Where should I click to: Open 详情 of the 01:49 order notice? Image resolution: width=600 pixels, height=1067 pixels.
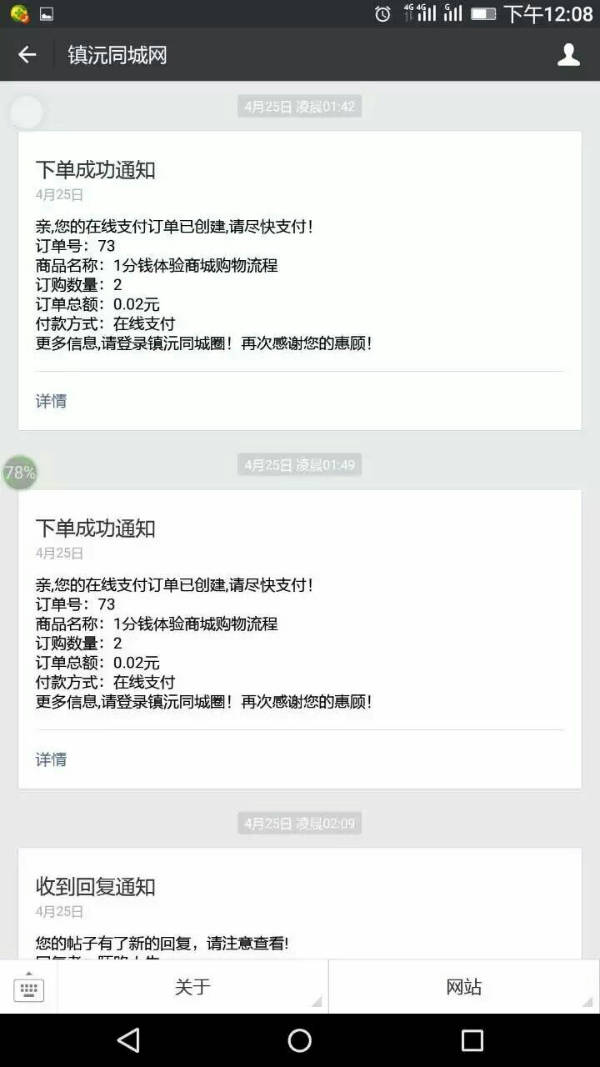click(51, 759)
